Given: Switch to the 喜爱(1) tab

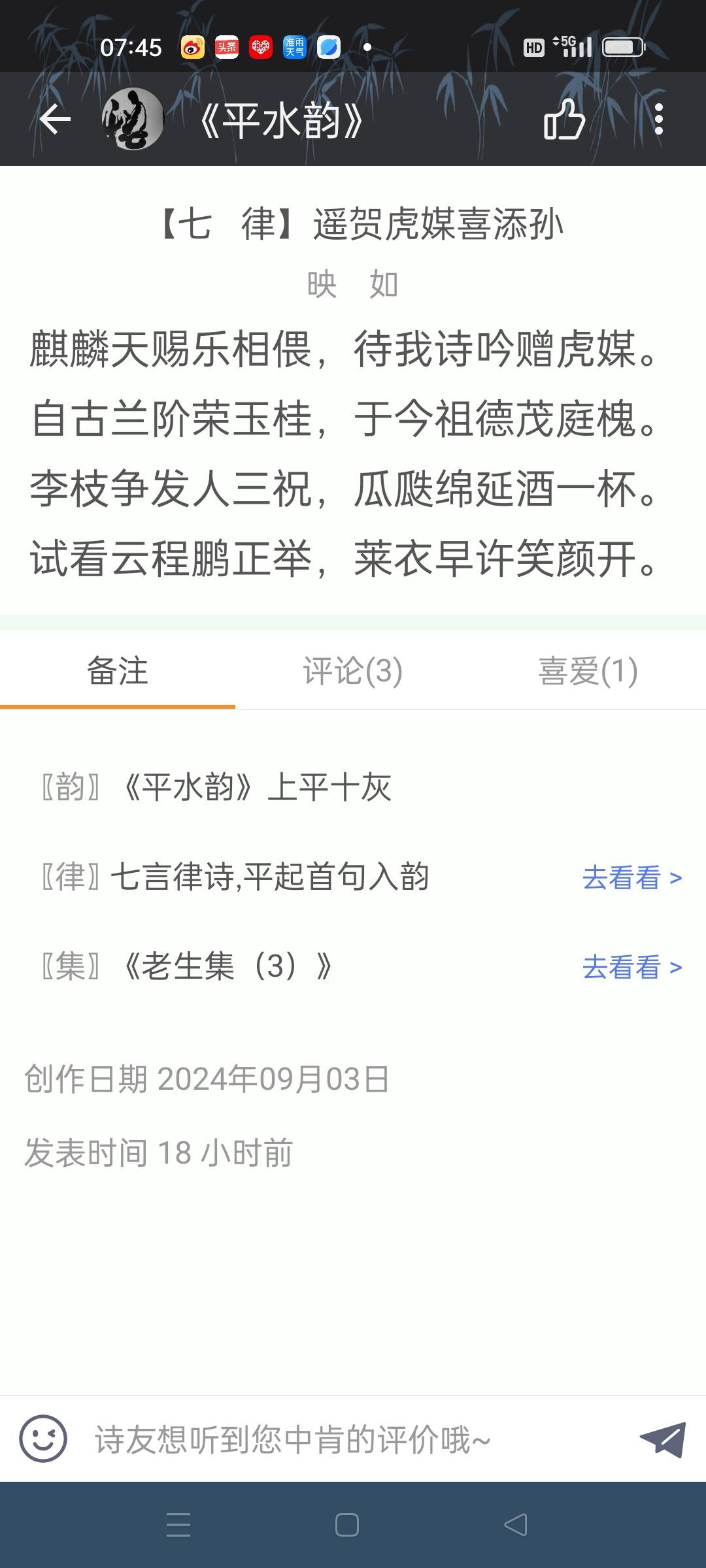Looking at the screenshot, I should [x=588, y=671].
